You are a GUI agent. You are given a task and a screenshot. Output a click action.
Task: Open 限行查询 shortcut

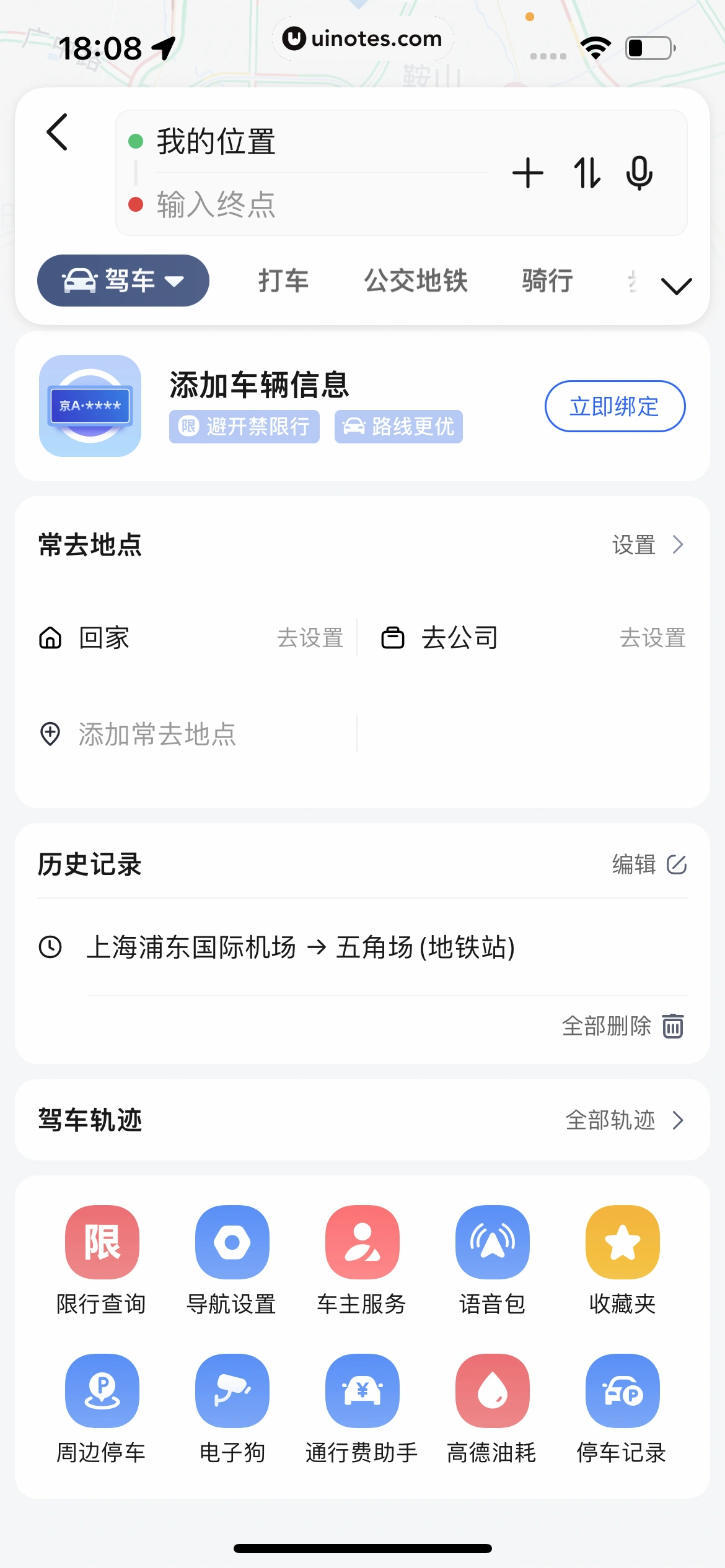click(x=102, y=1260)
